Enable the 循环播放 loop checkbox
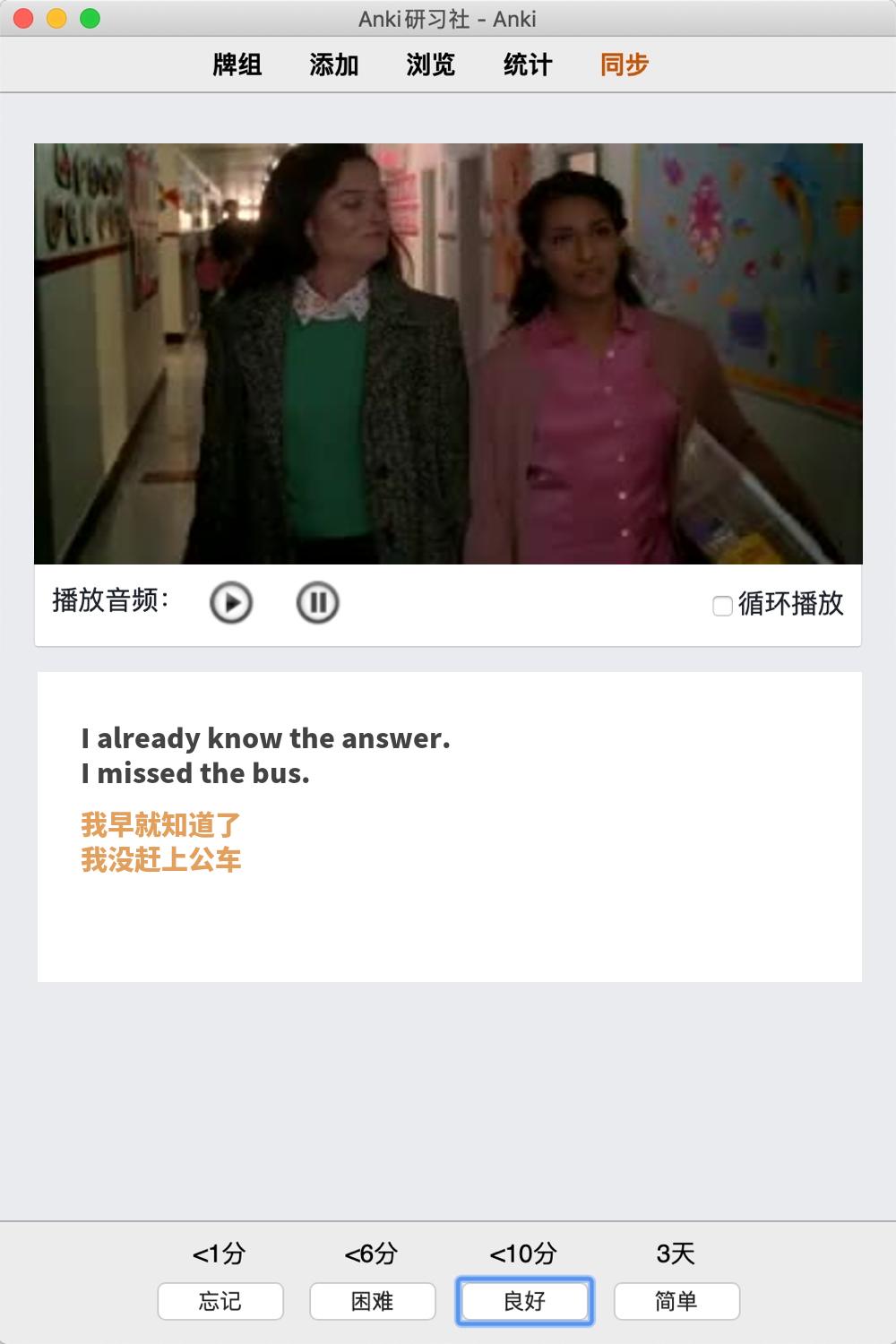 [x=723, y=606]
